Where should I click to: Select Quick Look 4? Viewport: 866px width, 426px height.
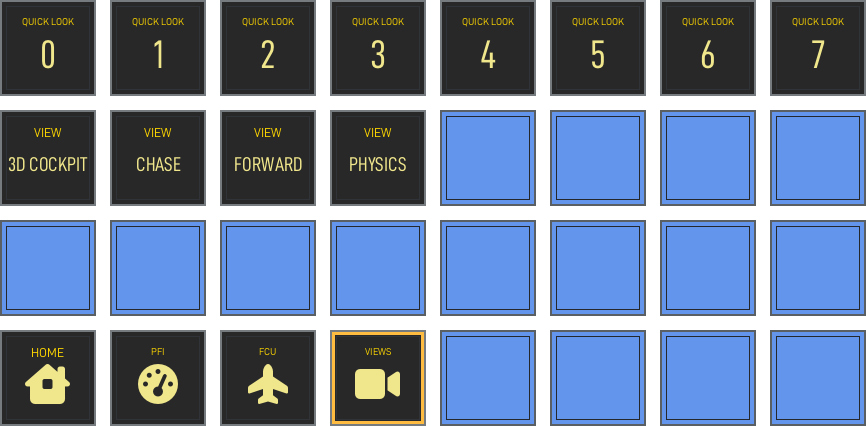(x=488, y=48)
